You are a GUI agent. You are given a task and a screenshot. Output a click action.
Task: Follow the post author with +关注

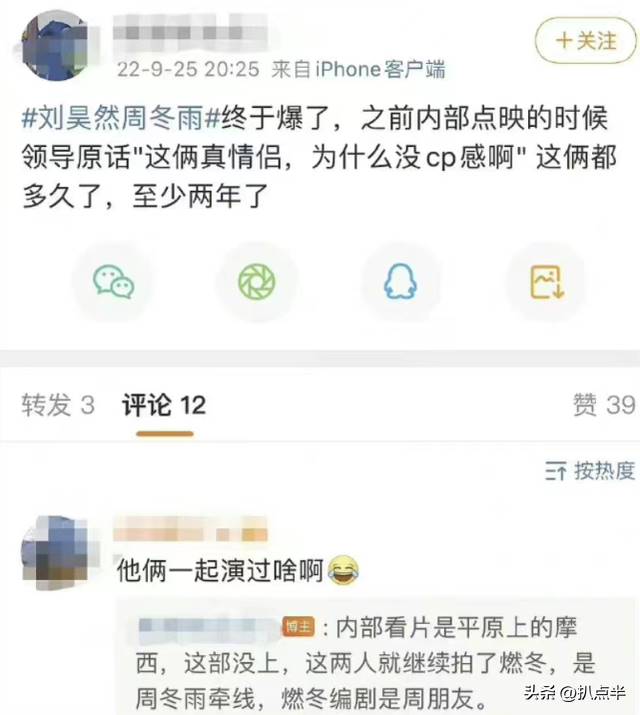[585, 41]
